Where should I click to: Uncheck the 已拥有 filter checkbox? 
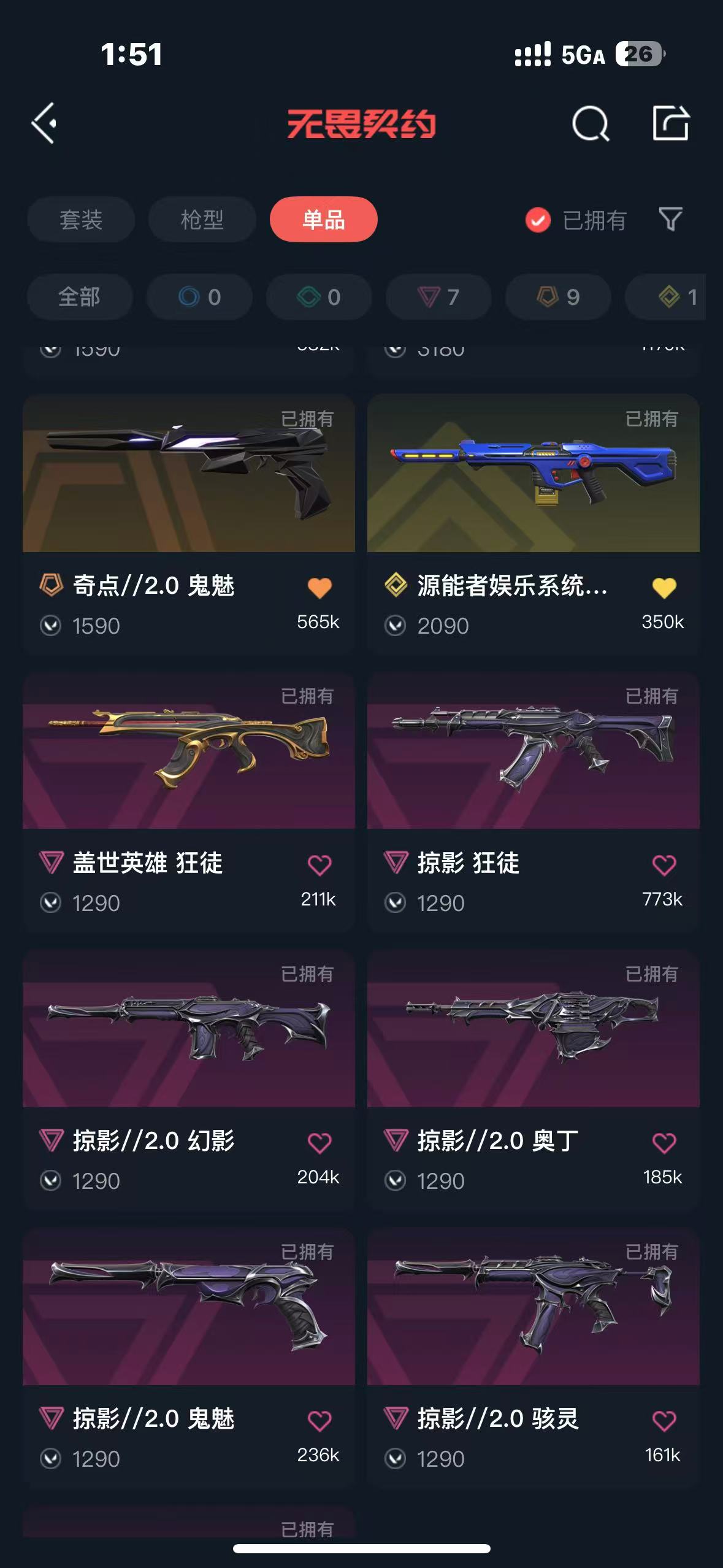[538, 220]
